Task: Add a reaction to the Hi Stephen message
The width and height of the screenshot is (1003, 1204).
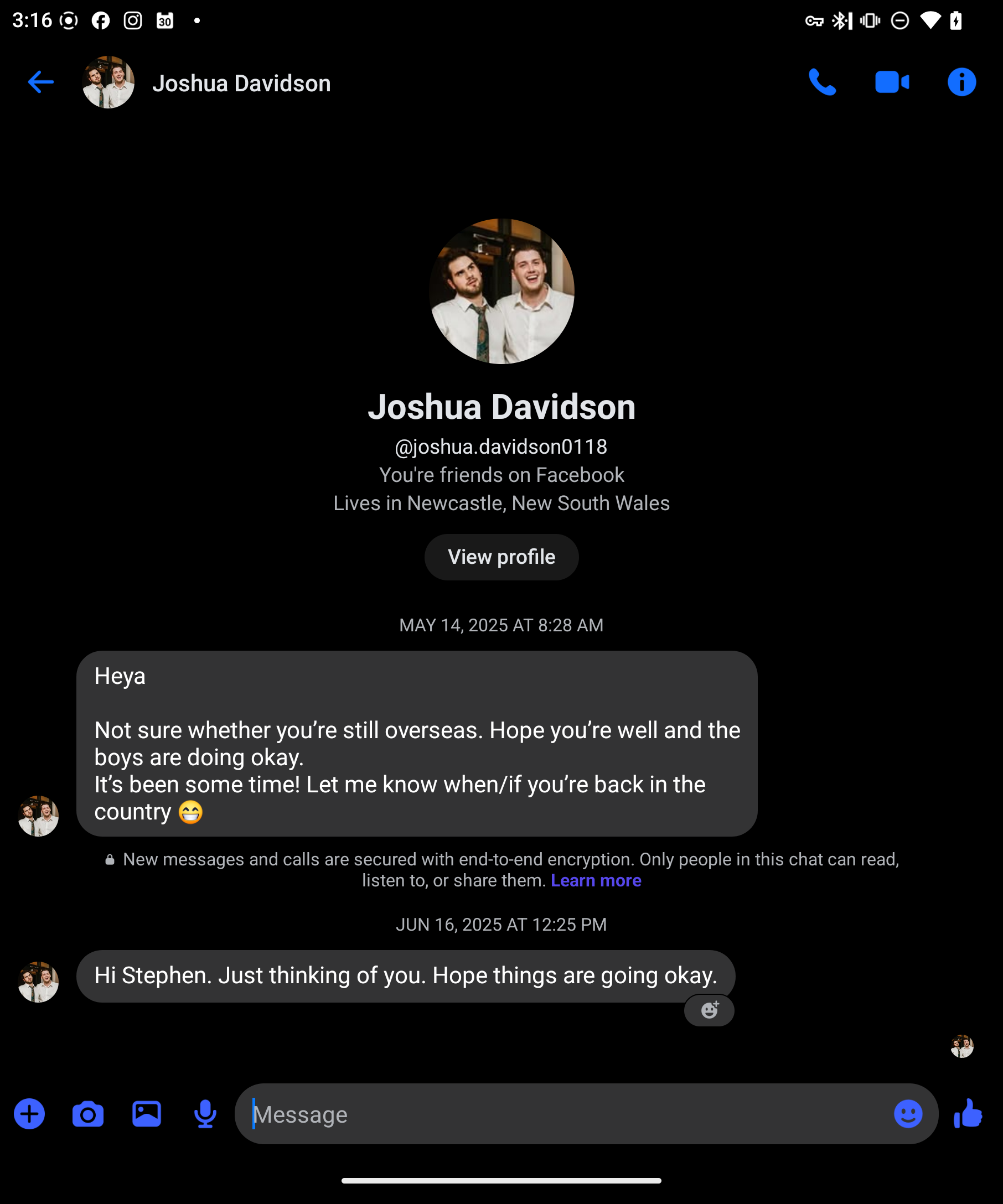Action: pos(709,1010)
